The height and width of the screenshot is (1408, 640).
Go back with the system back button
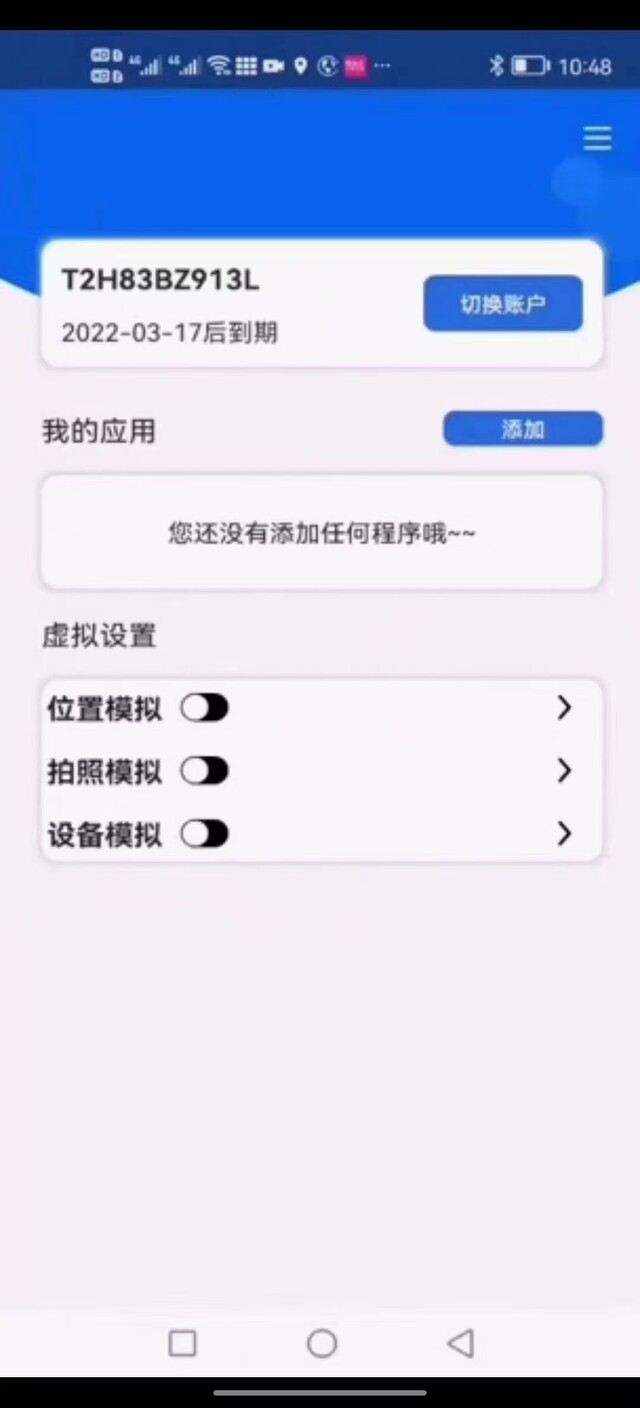pyautogui.click(x=461, y=1343)
